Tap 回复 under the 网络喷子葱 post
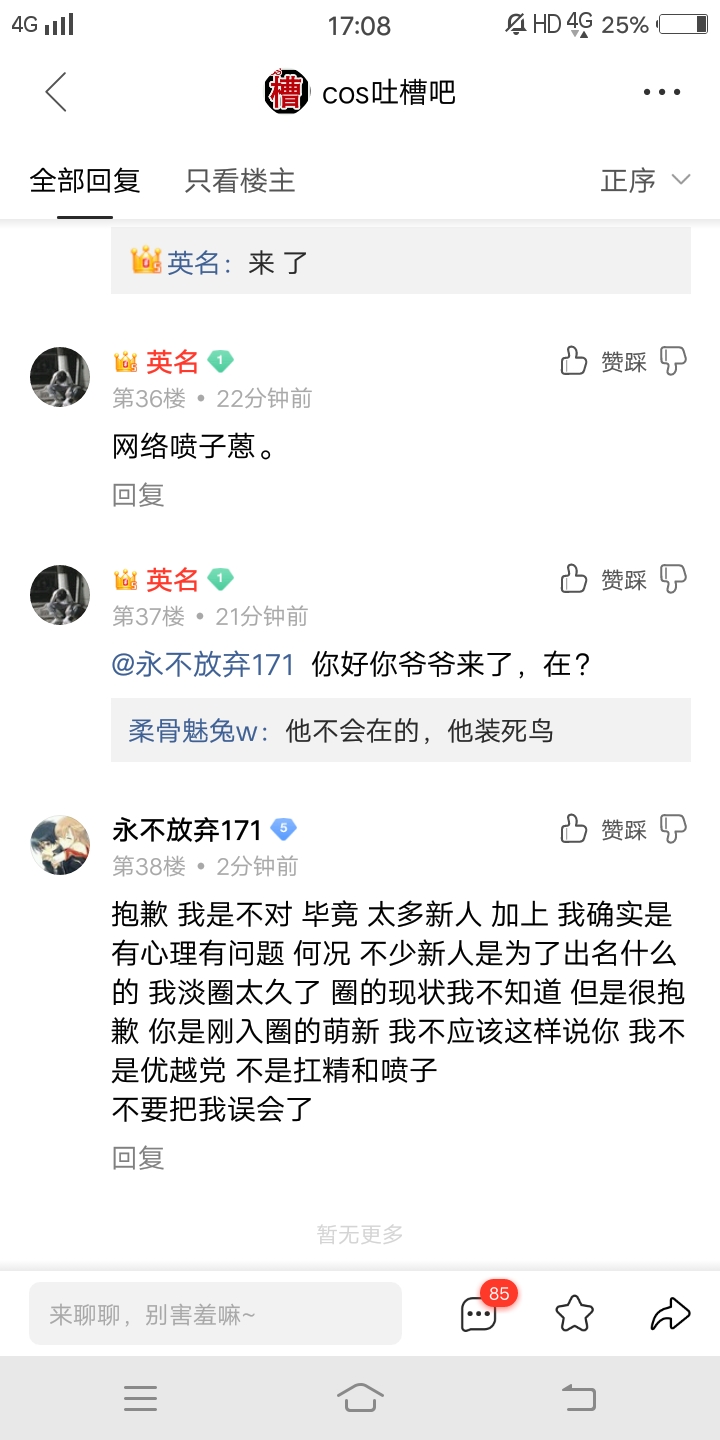Screen dimensions: 720x1440 138,495
